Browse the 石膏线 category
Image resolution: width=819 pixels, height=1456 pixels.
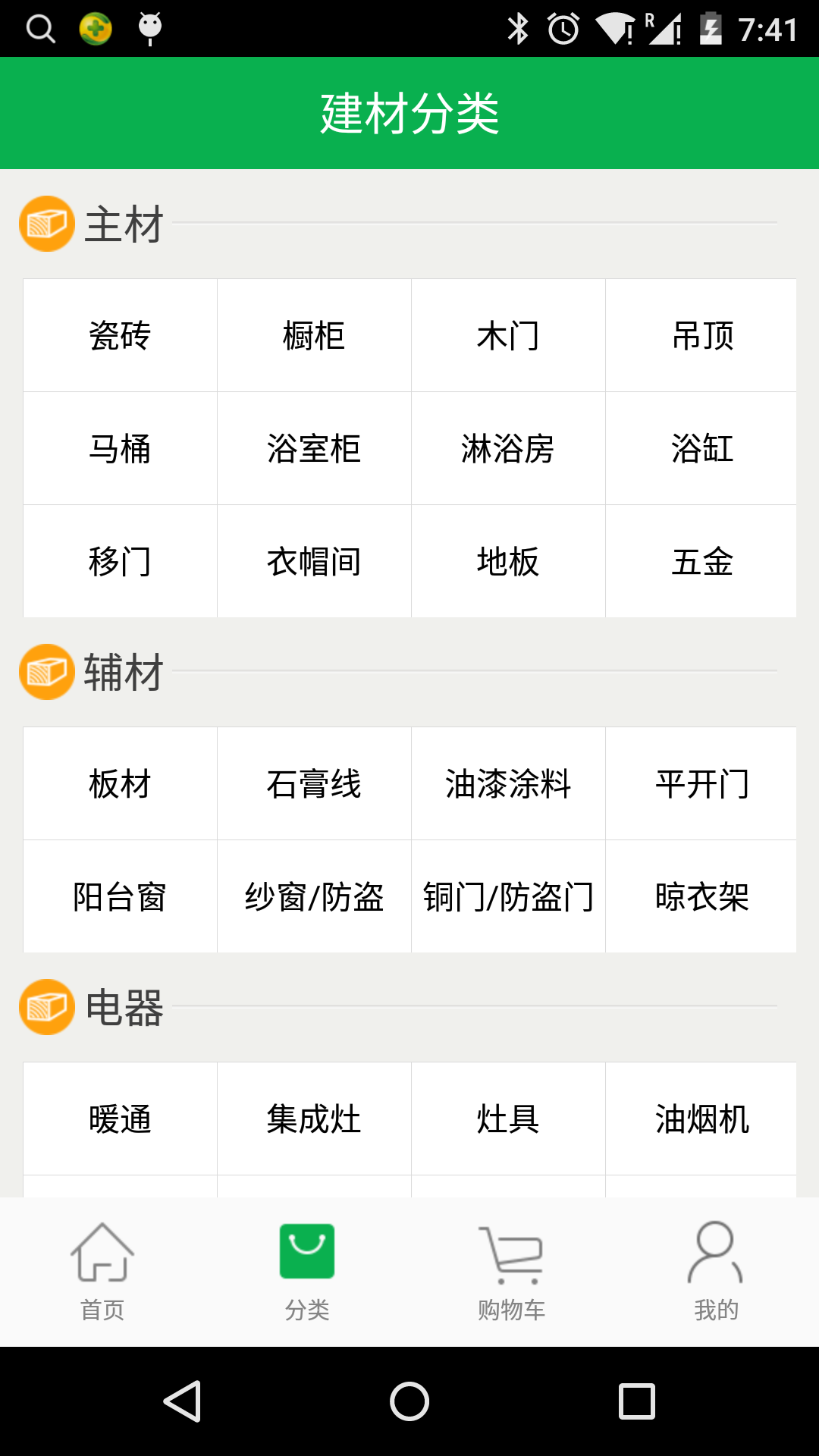click(314, 783)
